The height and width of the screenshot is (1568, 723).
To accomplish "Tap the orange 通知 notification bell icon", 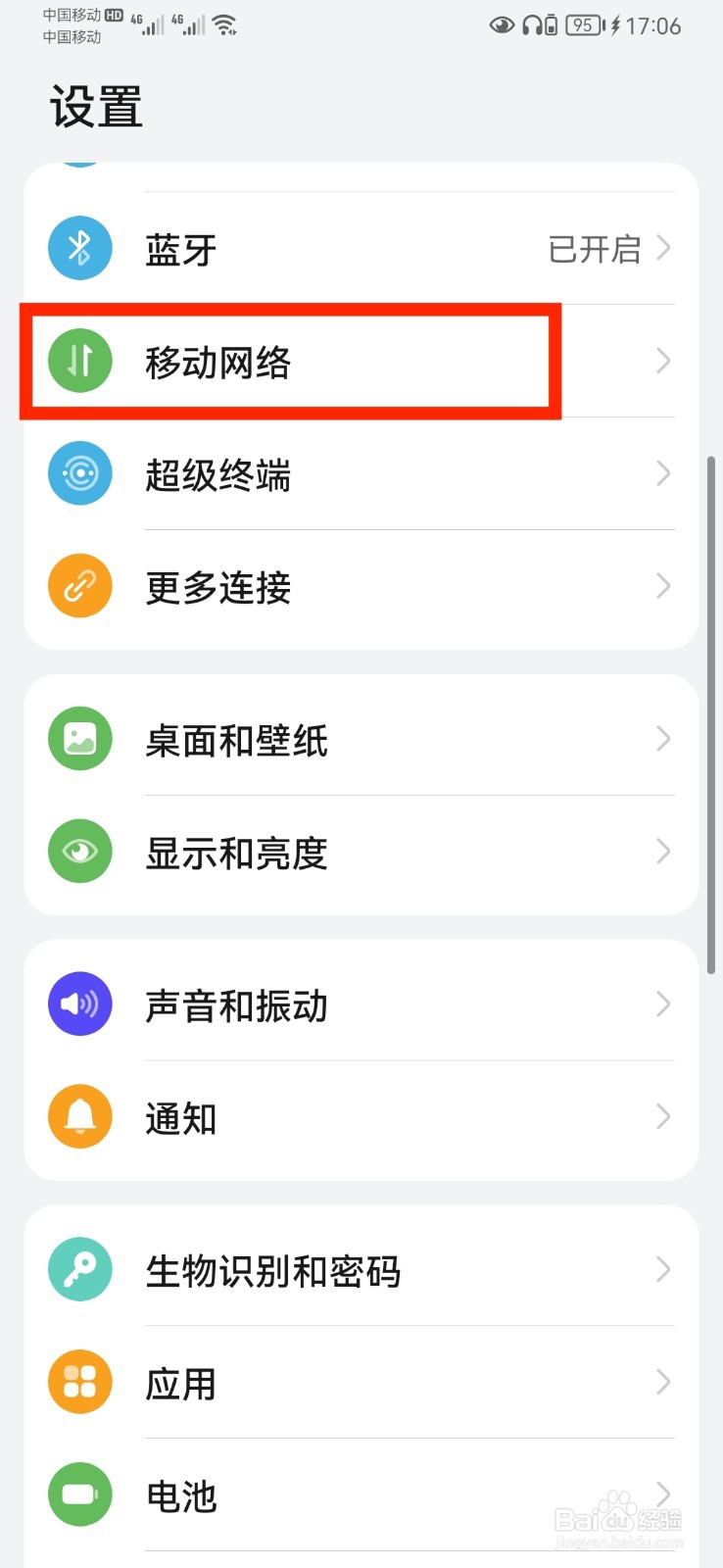I will (79, 1116).
